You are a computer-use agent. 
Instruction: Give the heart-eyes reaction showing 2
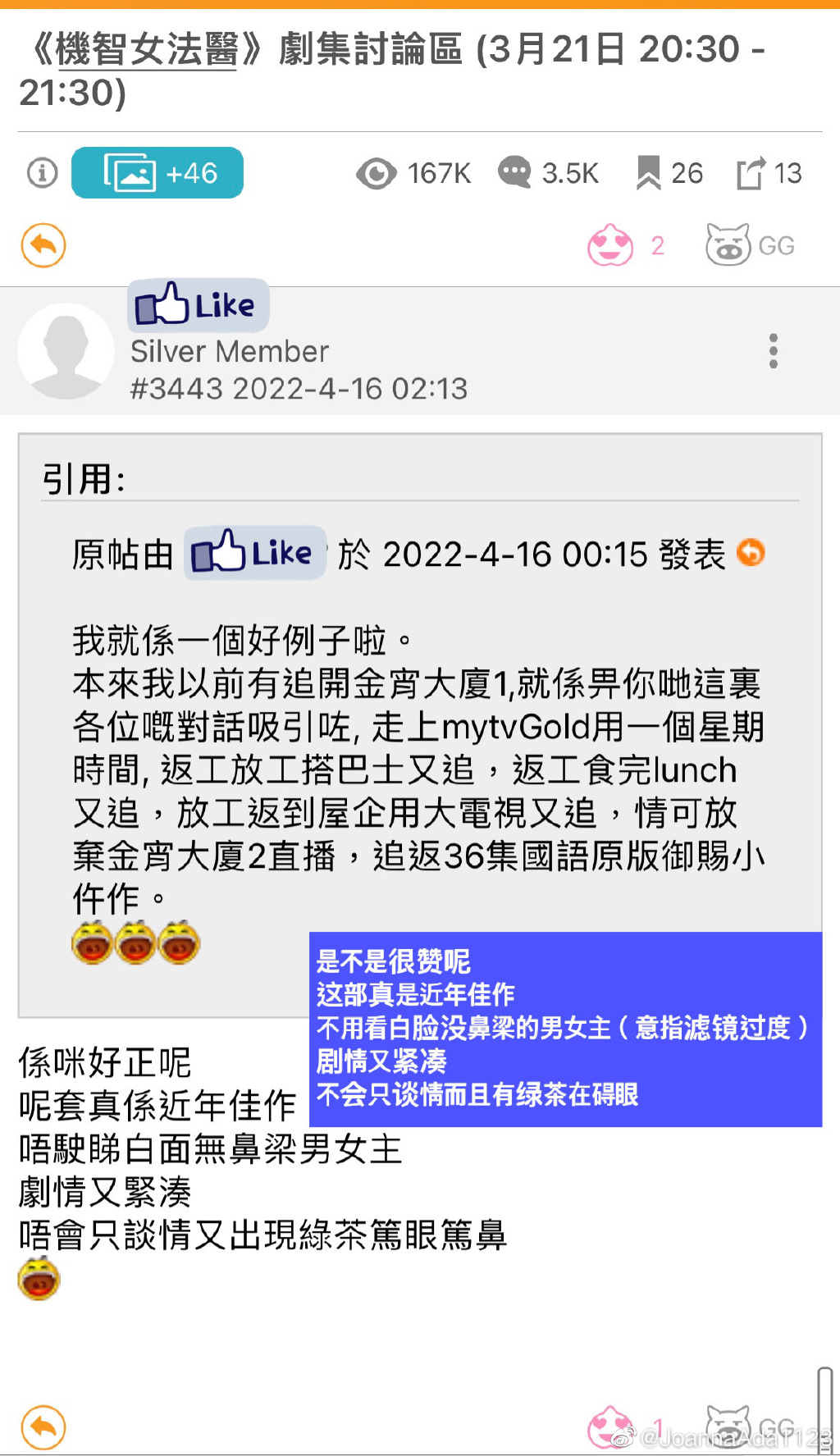click(611, 245)
